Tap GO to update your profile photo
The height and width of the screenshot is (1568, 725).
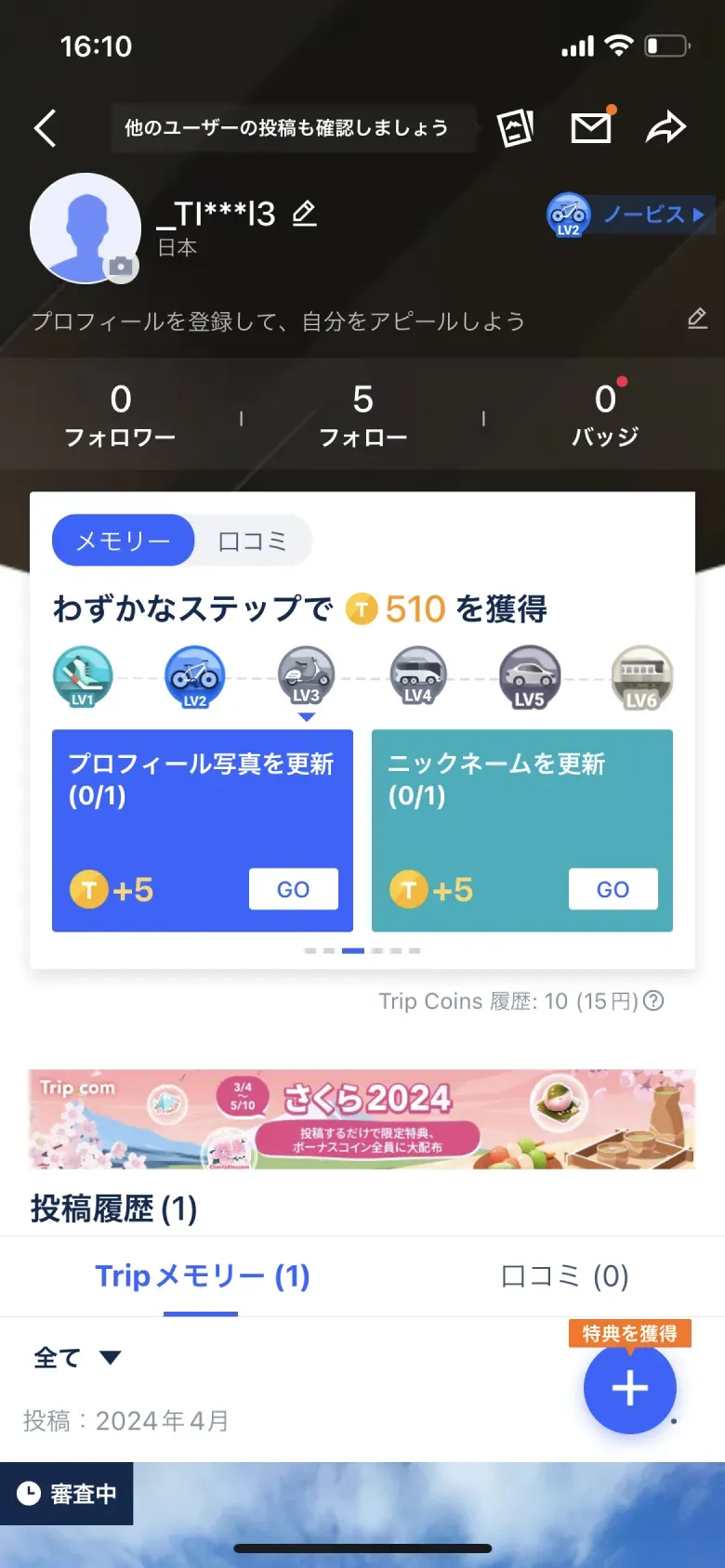click(294, 889)
